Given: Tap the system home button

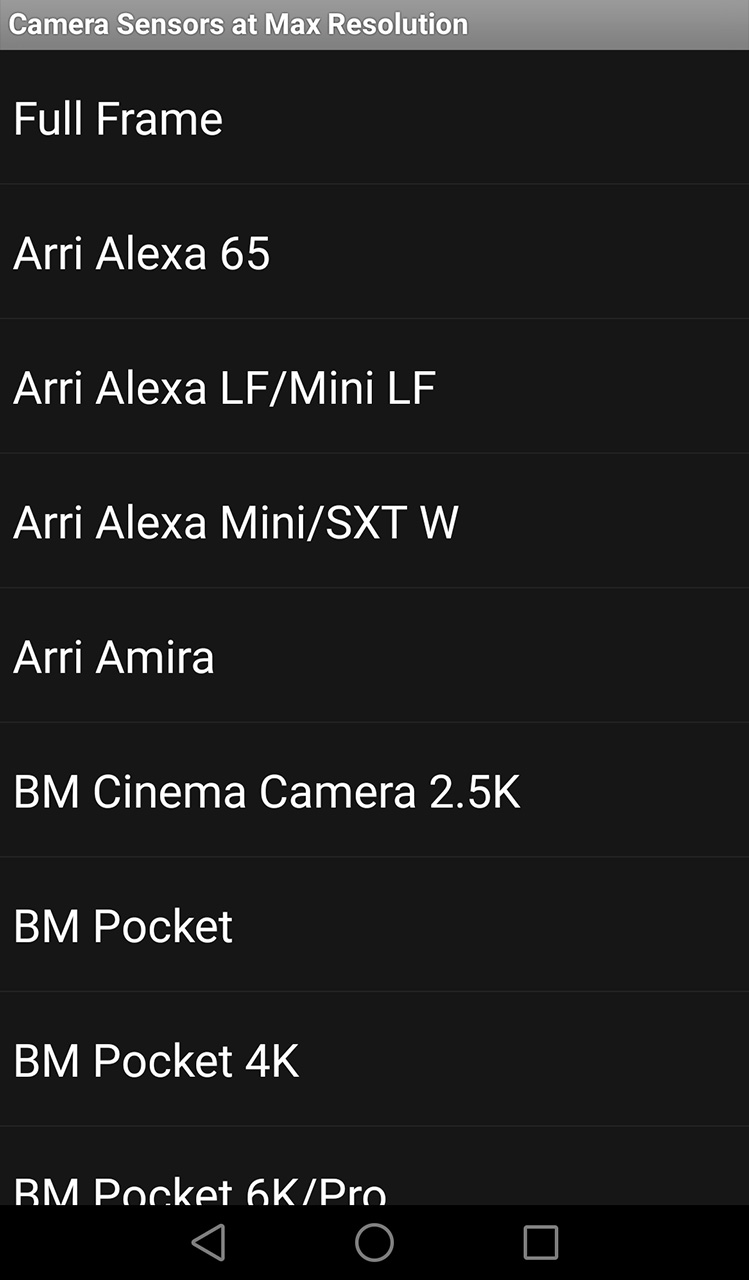Looking at the screenshot, I should pos(374,1242).
